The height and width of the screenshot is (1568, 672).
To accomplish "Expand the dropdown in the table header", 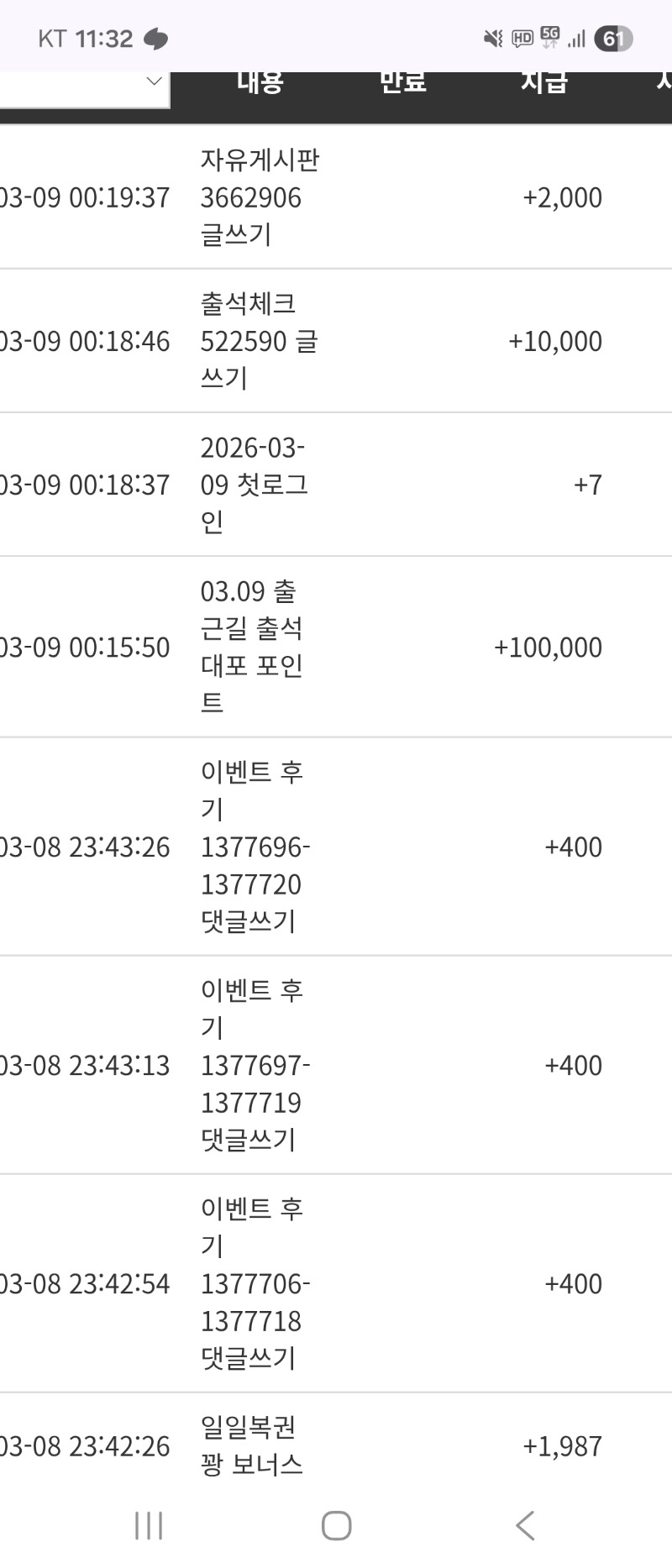I will click(153, 82).
